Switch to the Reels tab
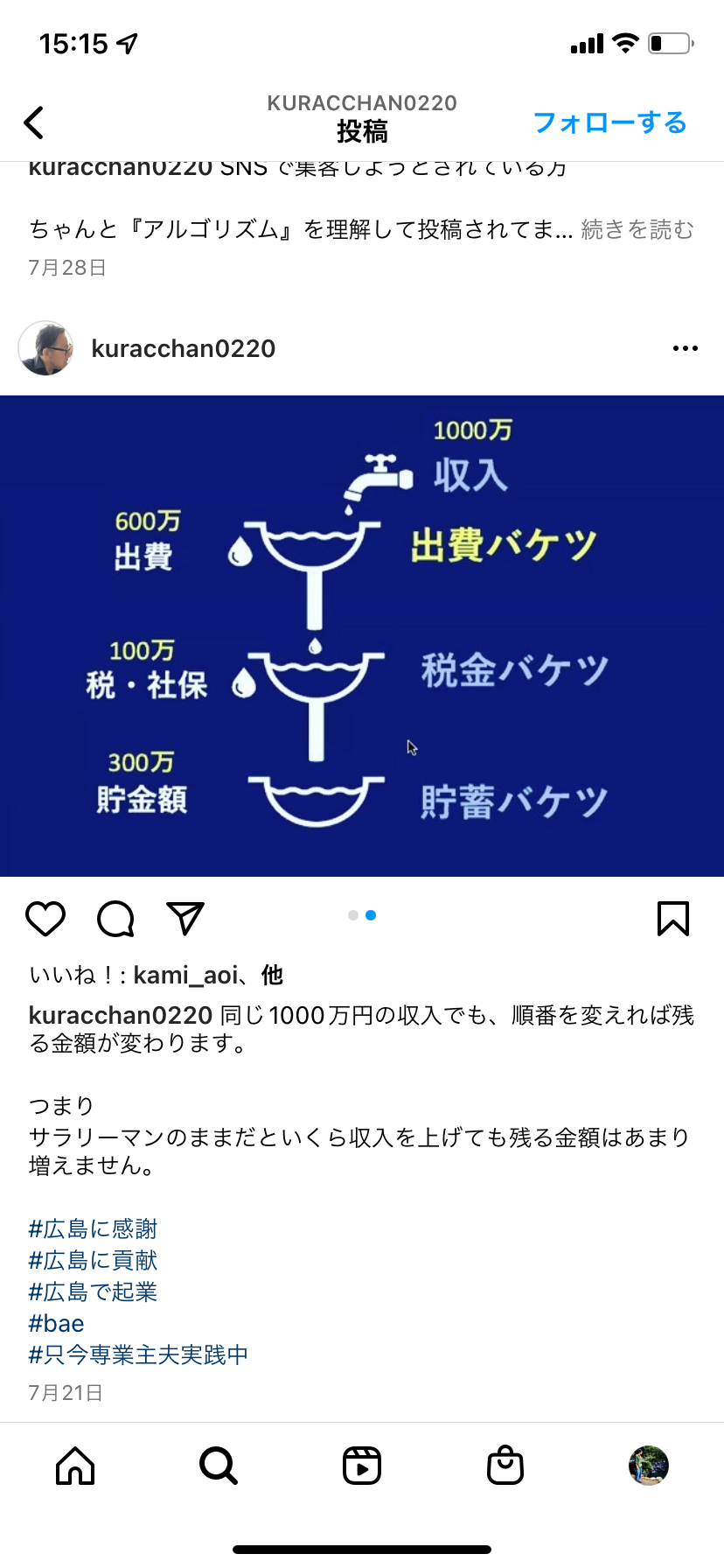The image size is (724, 1568). [x=362, y=1466]
